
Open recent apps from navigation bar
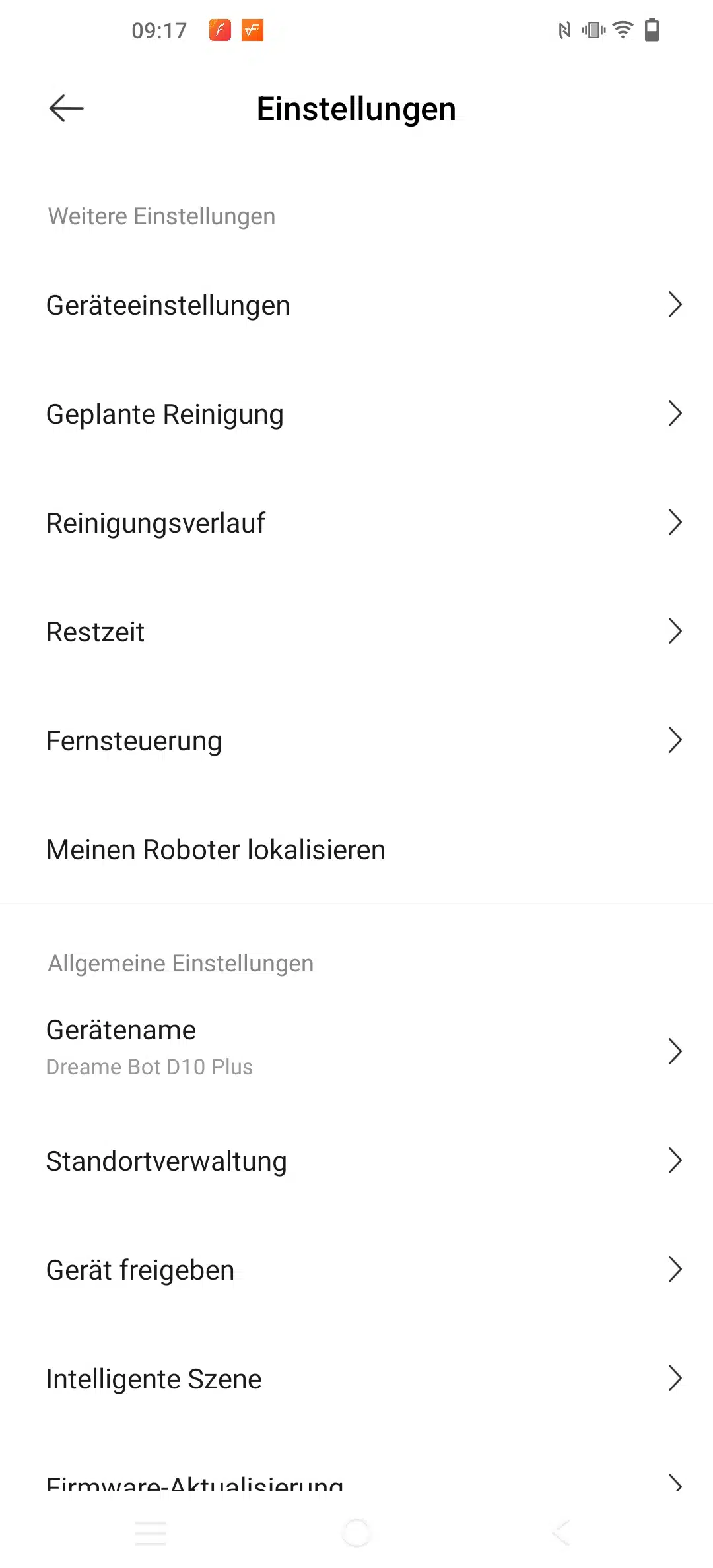pyautogui.click(x=151, y=1532)
